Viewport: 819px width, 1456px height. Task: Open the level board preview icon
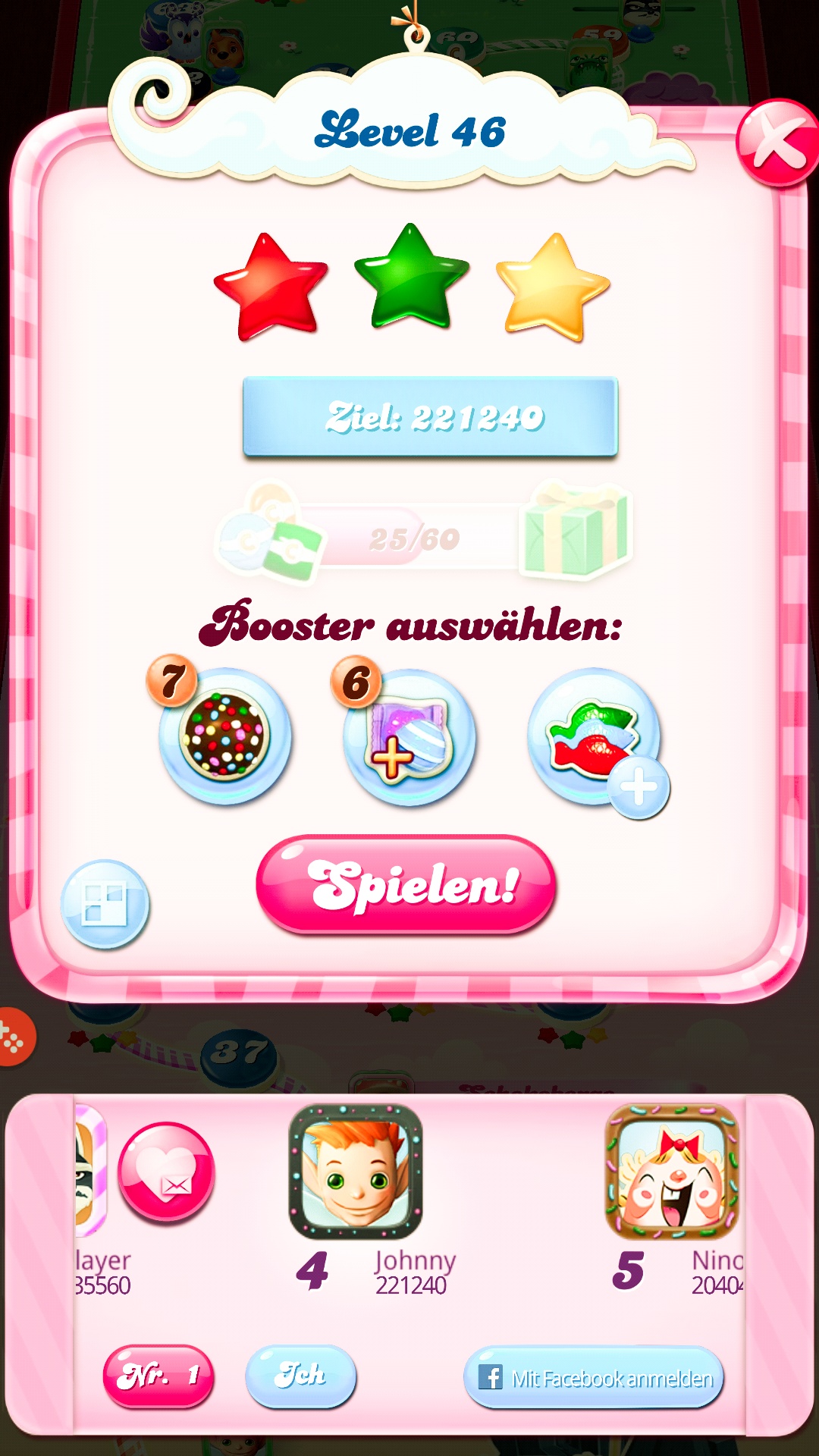[105, 903]
